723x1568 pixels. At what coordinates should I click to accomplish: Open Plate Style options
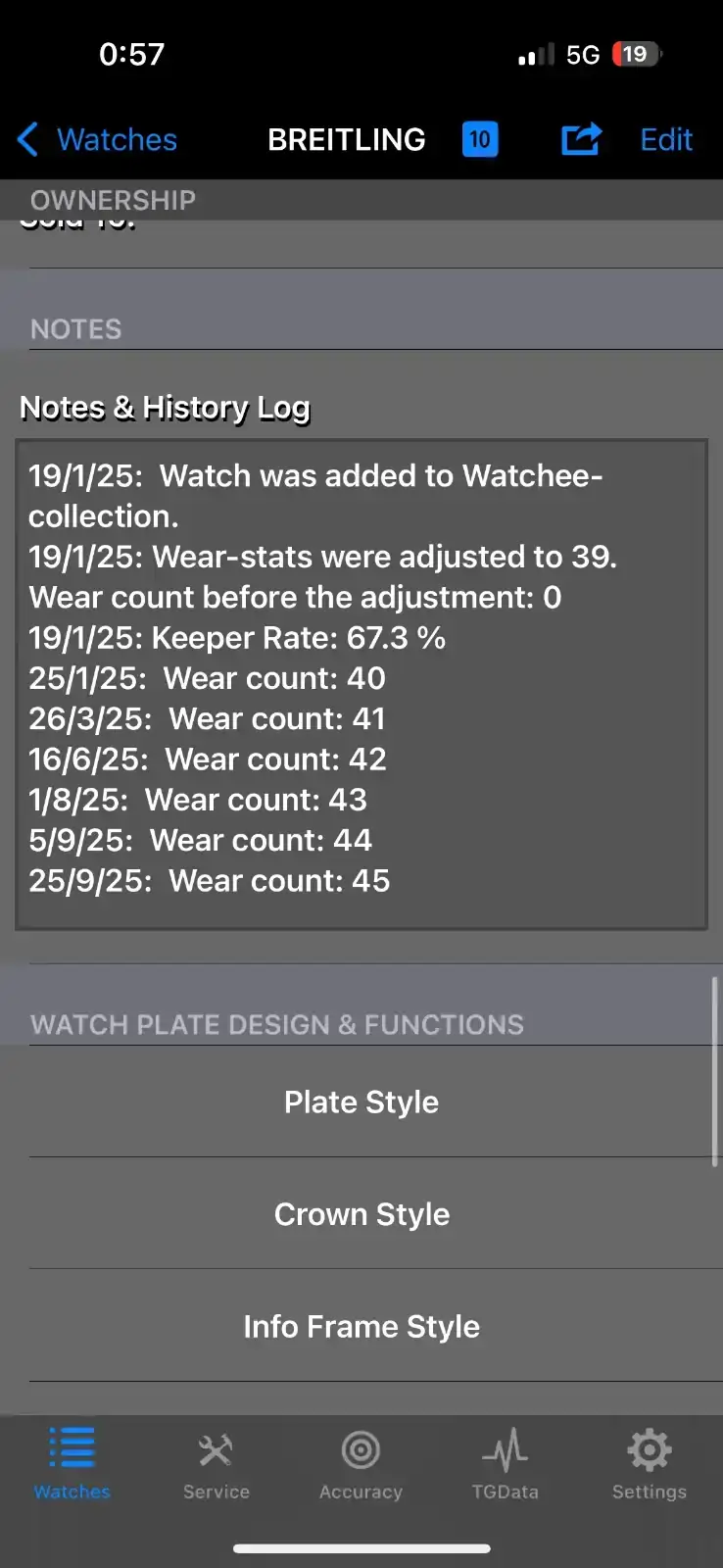click(361, 1102)
